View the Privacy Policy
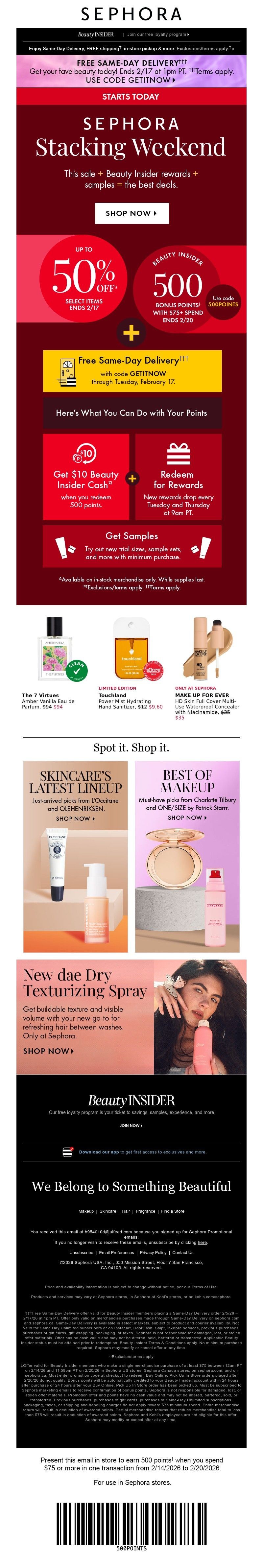Viewport: 263px width, 1568px height. (153, 1252)
